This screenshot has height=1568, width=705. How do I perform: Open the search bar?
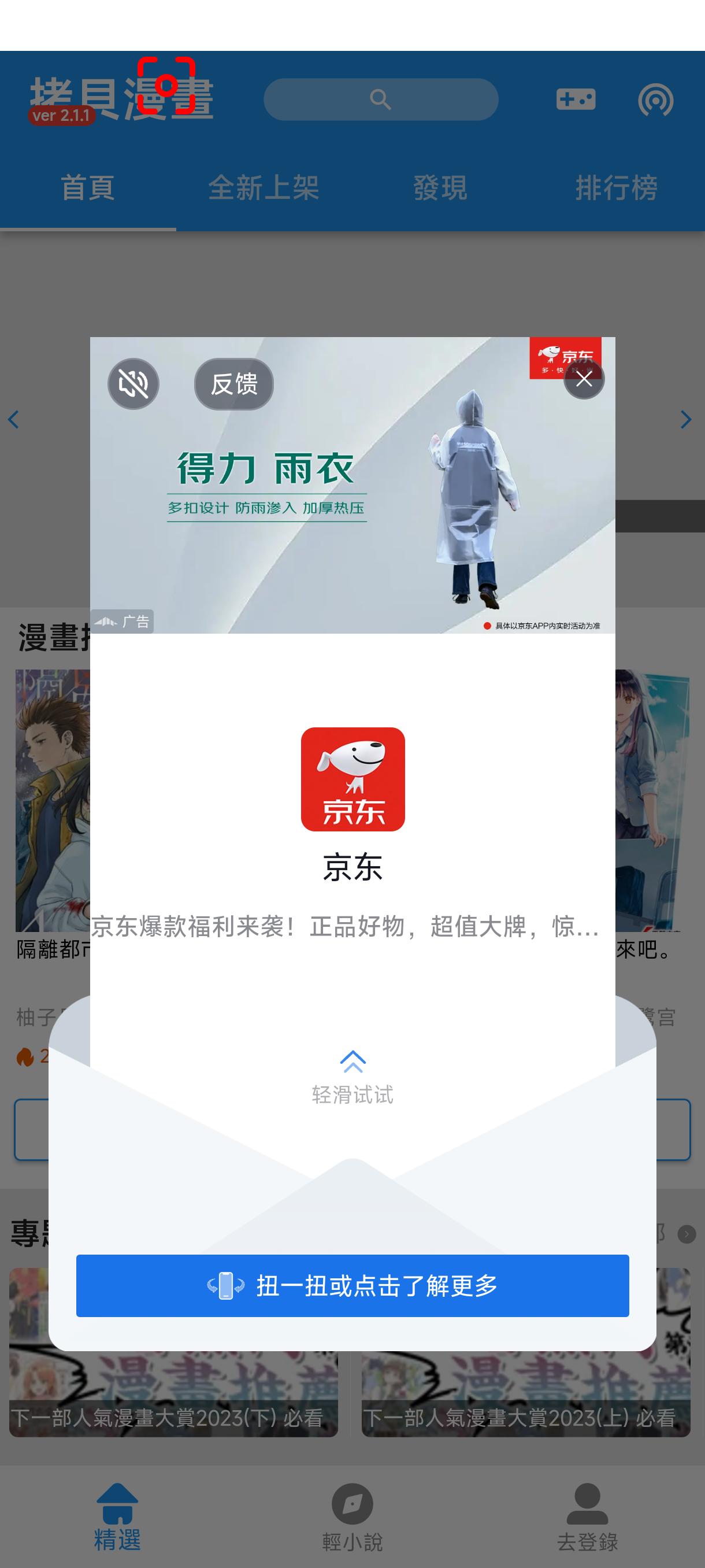[381, 99]
